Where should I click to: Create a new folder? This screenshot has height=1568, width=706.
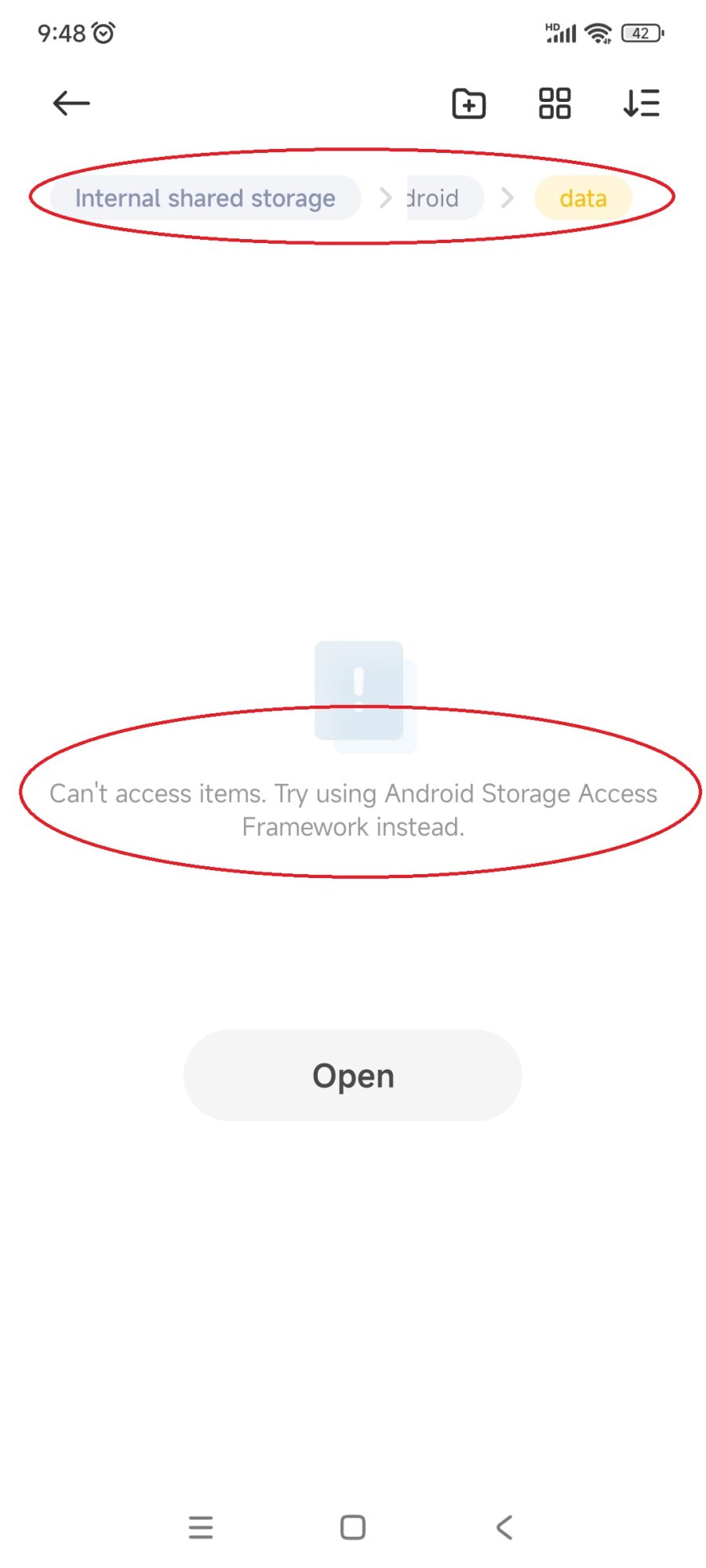click(x=469, y=103)
